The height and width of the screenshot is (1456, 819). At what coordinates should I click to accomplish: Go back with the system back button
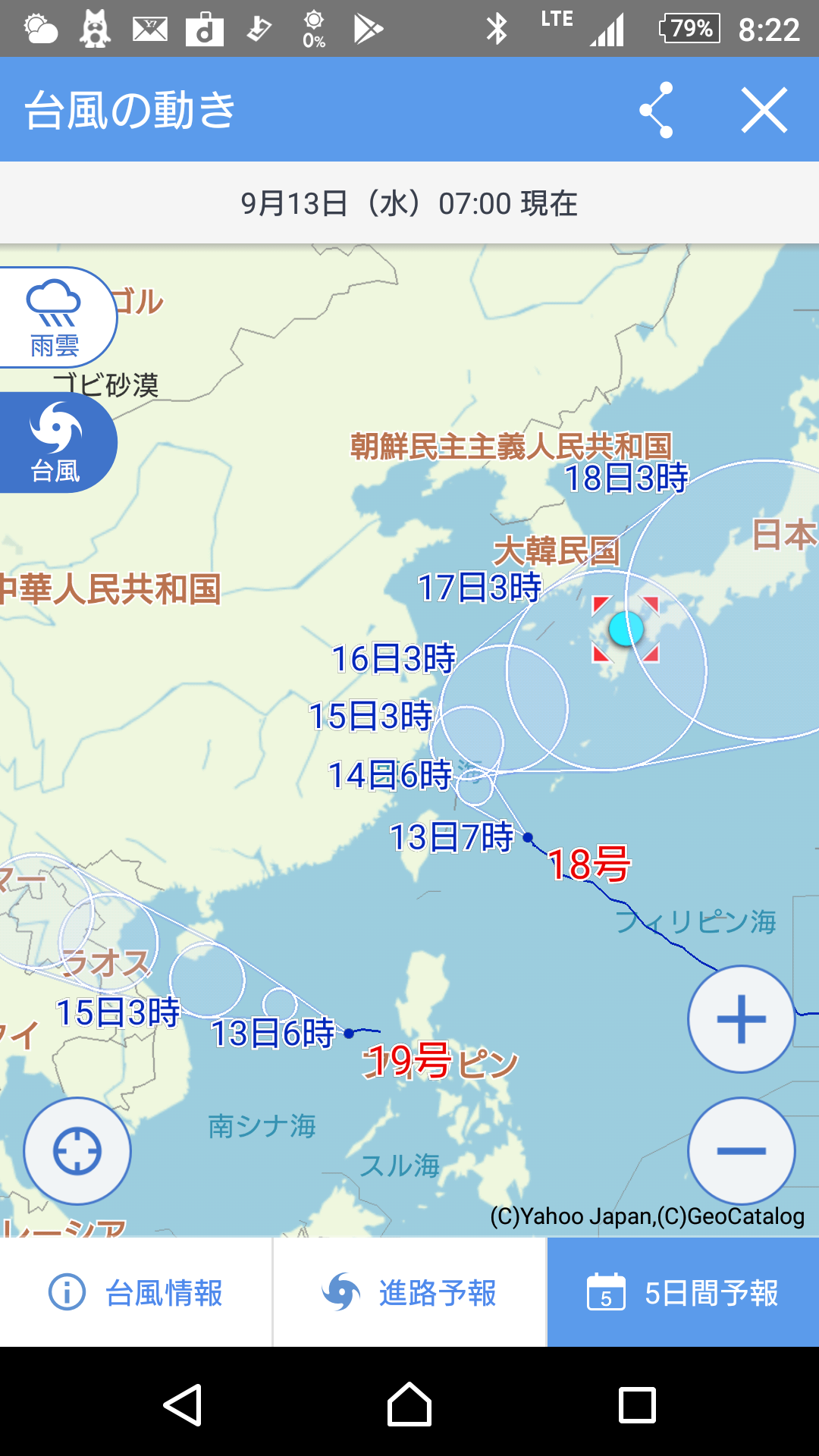pos(183,1404)
